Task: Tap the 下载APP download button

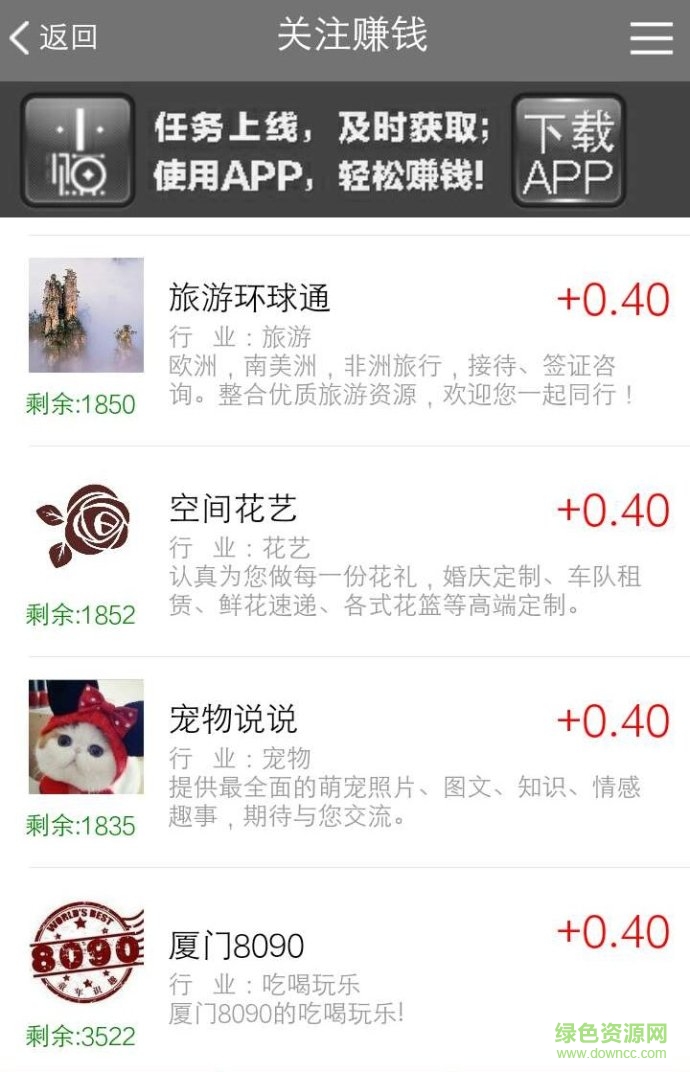Action: click(568, 150)
